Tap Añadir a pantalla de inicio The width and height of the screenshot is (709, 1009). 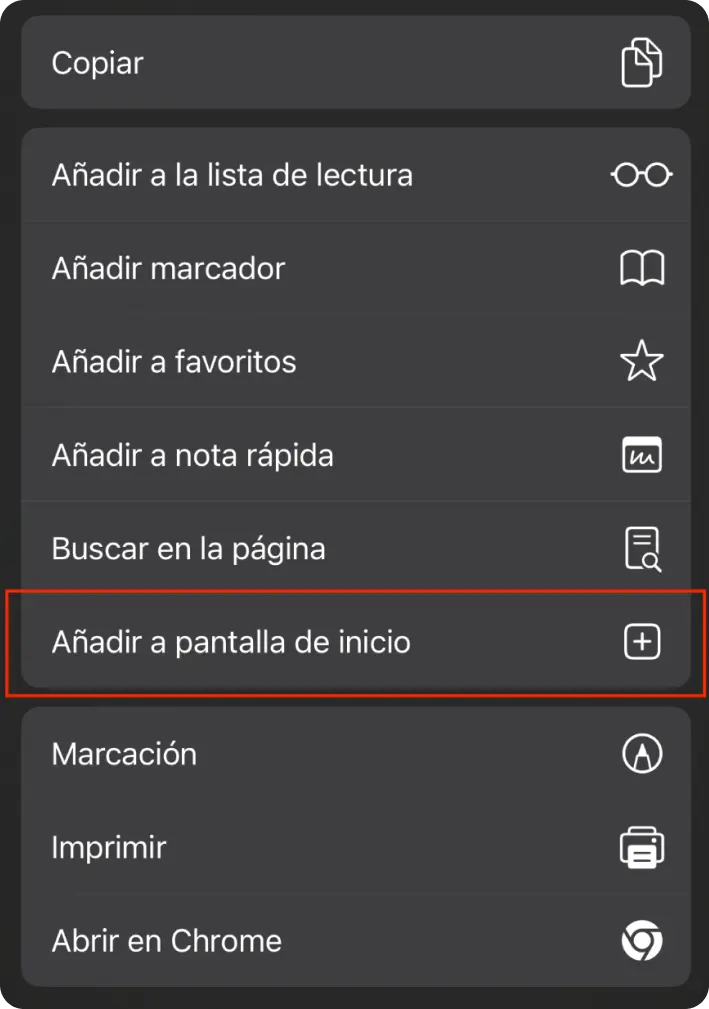pyautogui.click(x=355, y=642)
